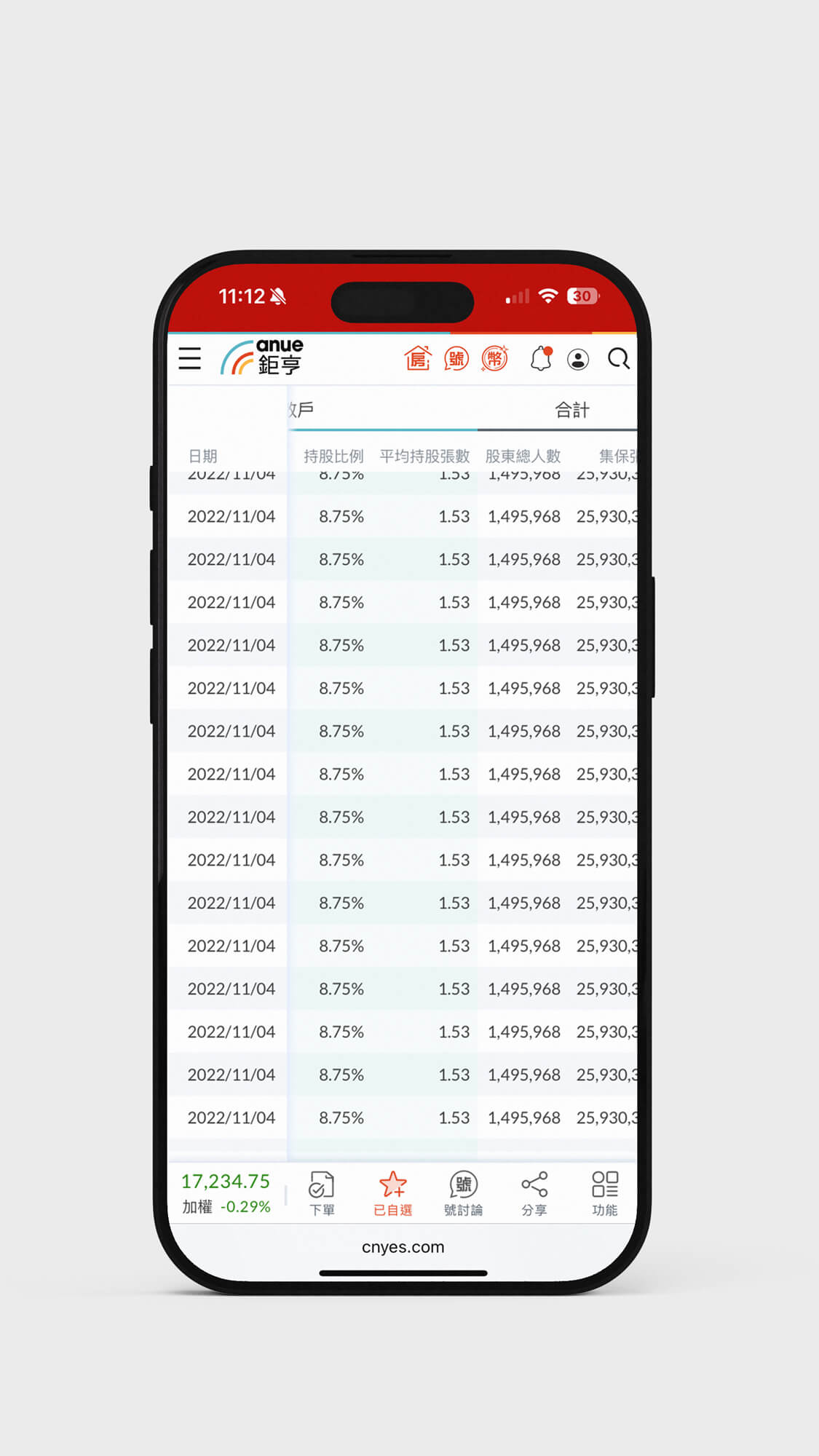Open the user account profile

coord(578,359)
